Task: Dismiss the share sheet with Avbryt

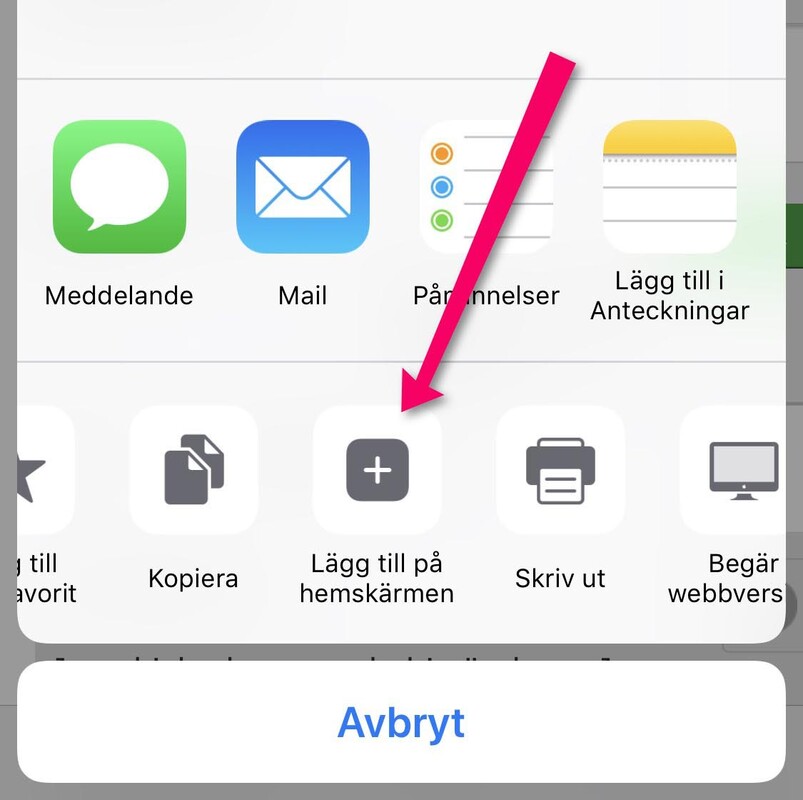Action: 401,722
